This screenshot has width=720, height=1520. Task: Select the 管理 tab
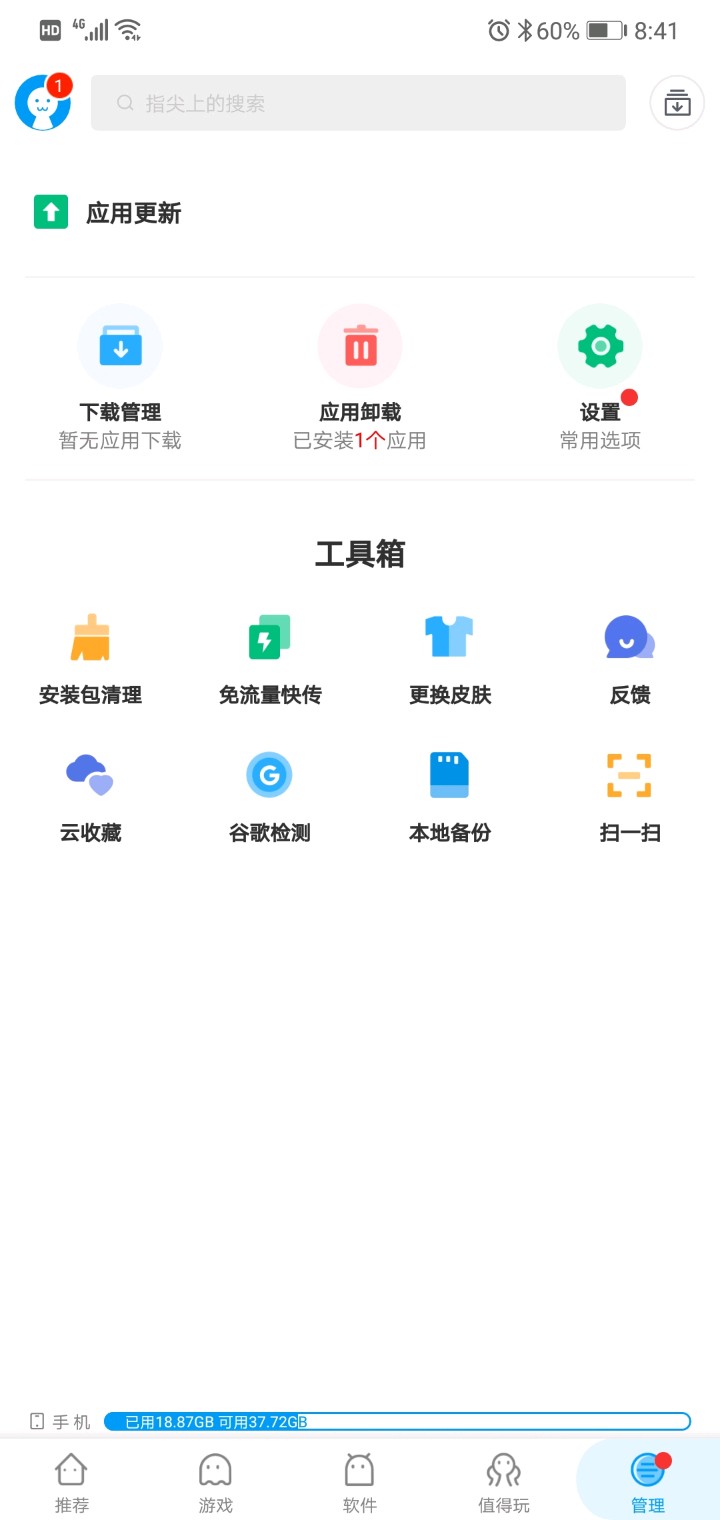(648, 1481)
